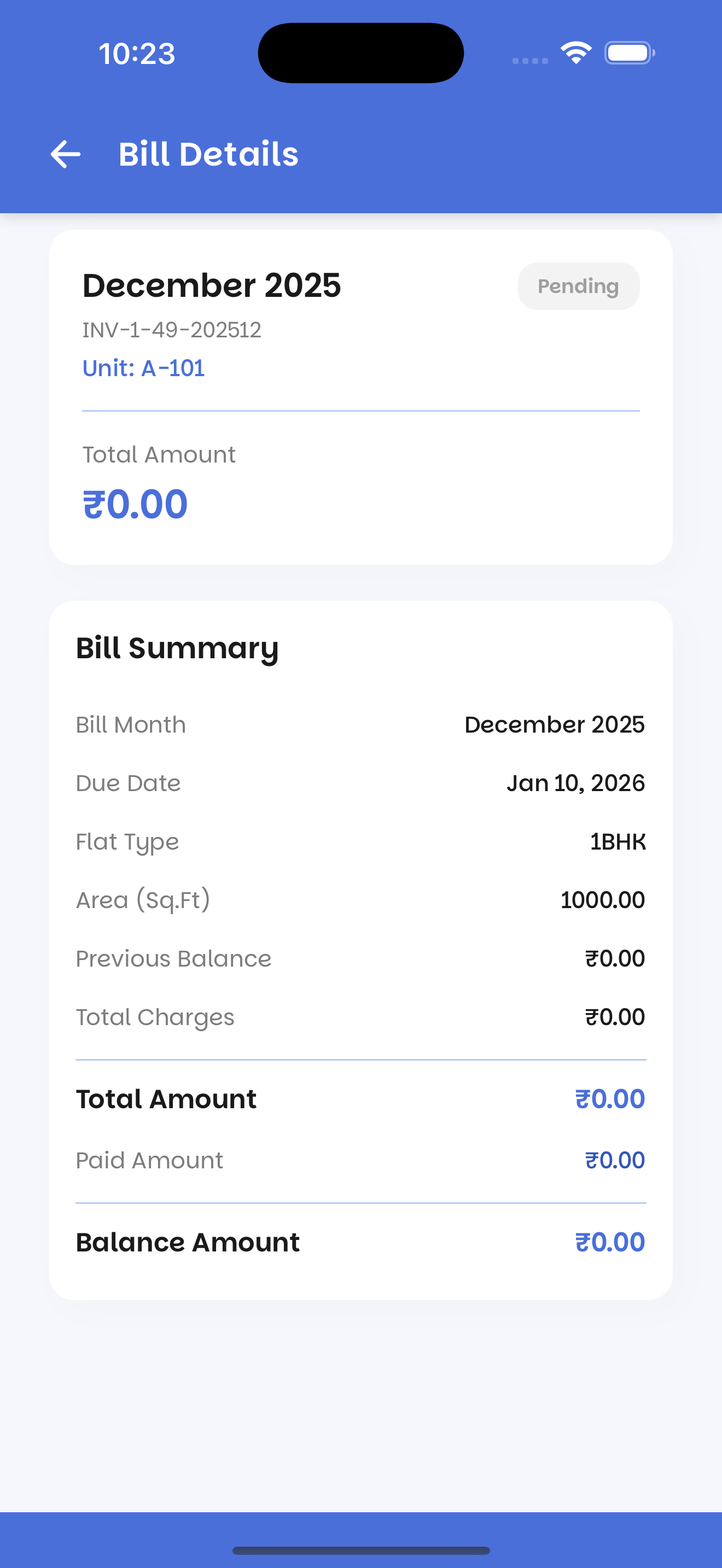Open unit A-101 details link
722x1568 pixels.
(143, 367)
